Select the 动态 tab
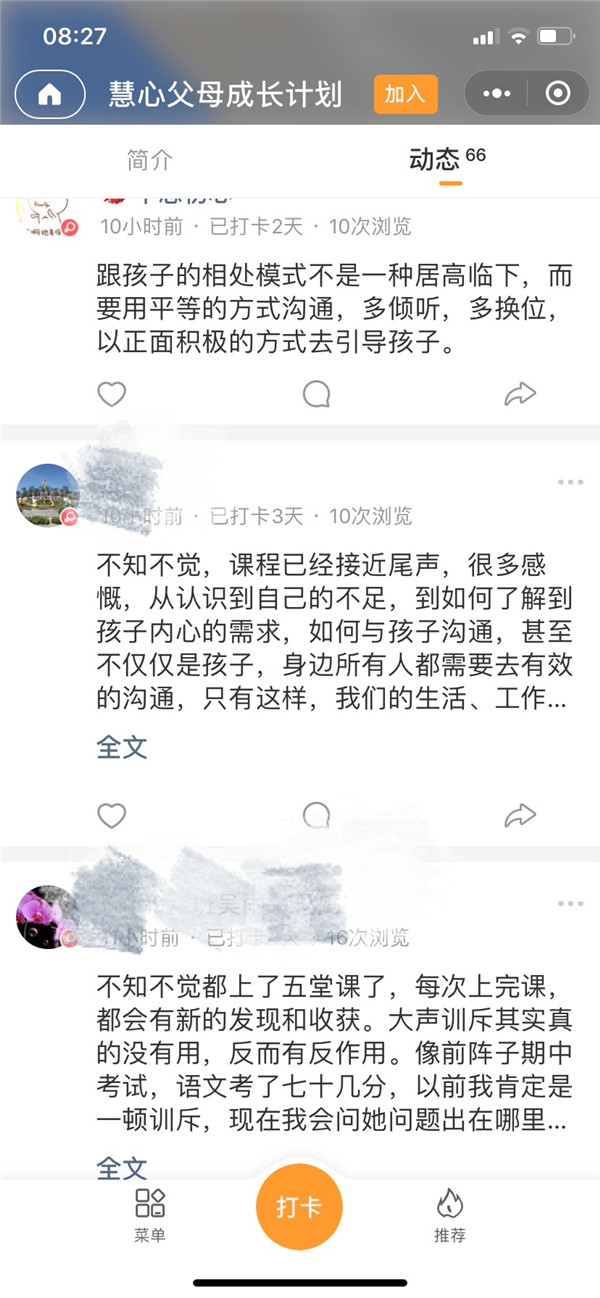 click(x=435, y=160)
